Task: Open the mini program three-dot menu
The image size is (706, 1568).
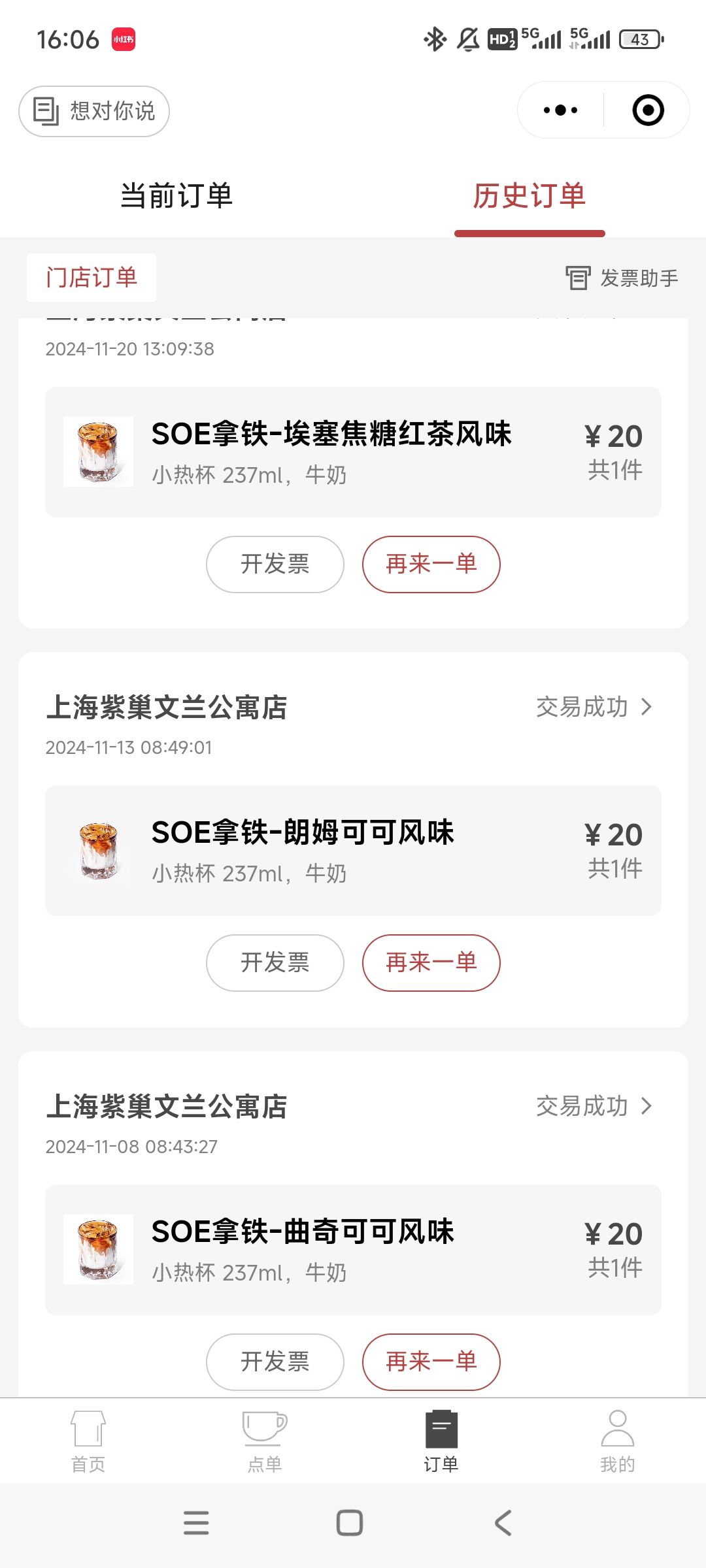Action: pos(561,110)
